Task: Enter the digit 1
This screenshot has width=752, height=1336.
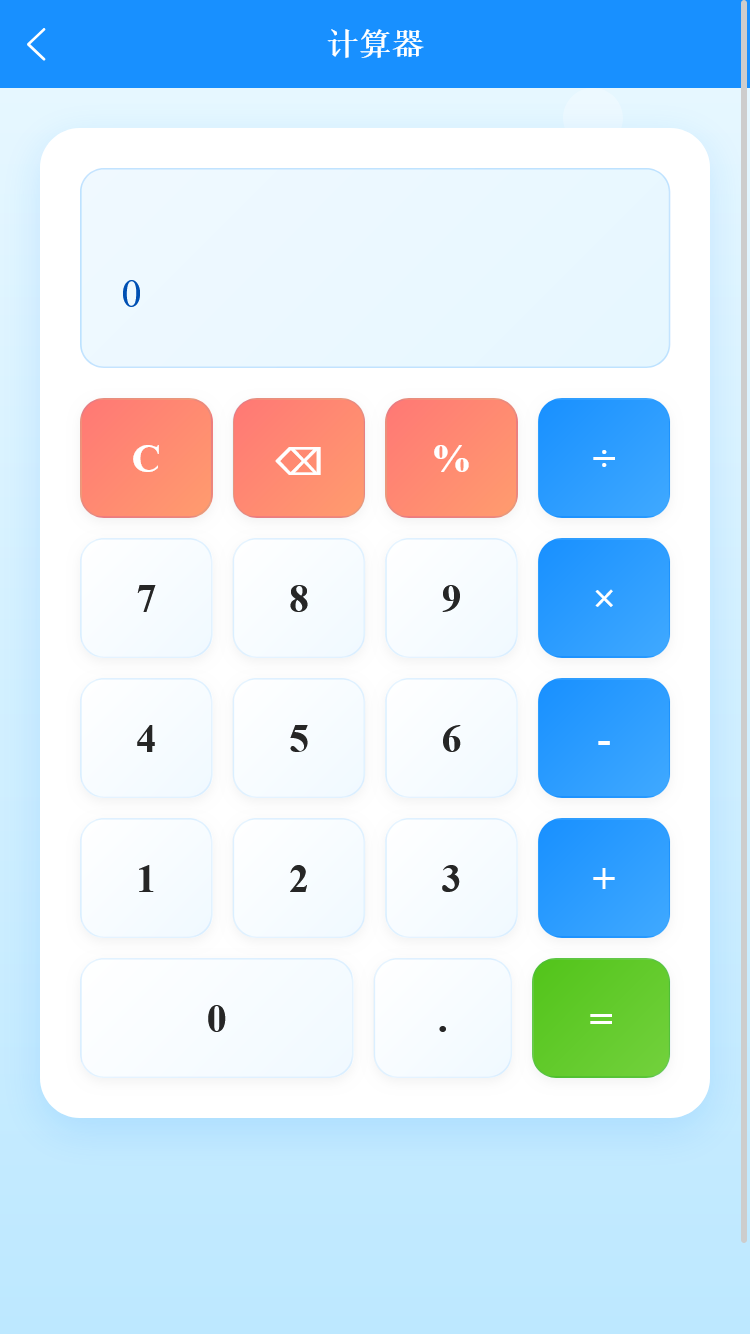Action: point(146,878)
